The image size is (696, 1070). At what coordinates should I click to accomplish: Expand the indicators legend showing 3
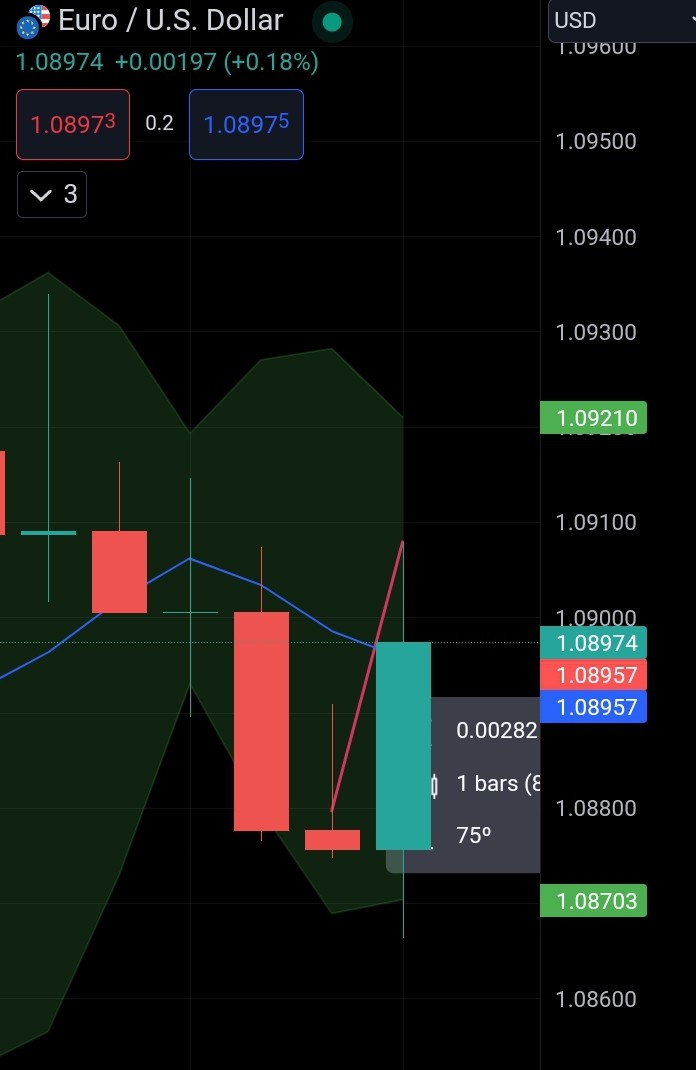52,194
